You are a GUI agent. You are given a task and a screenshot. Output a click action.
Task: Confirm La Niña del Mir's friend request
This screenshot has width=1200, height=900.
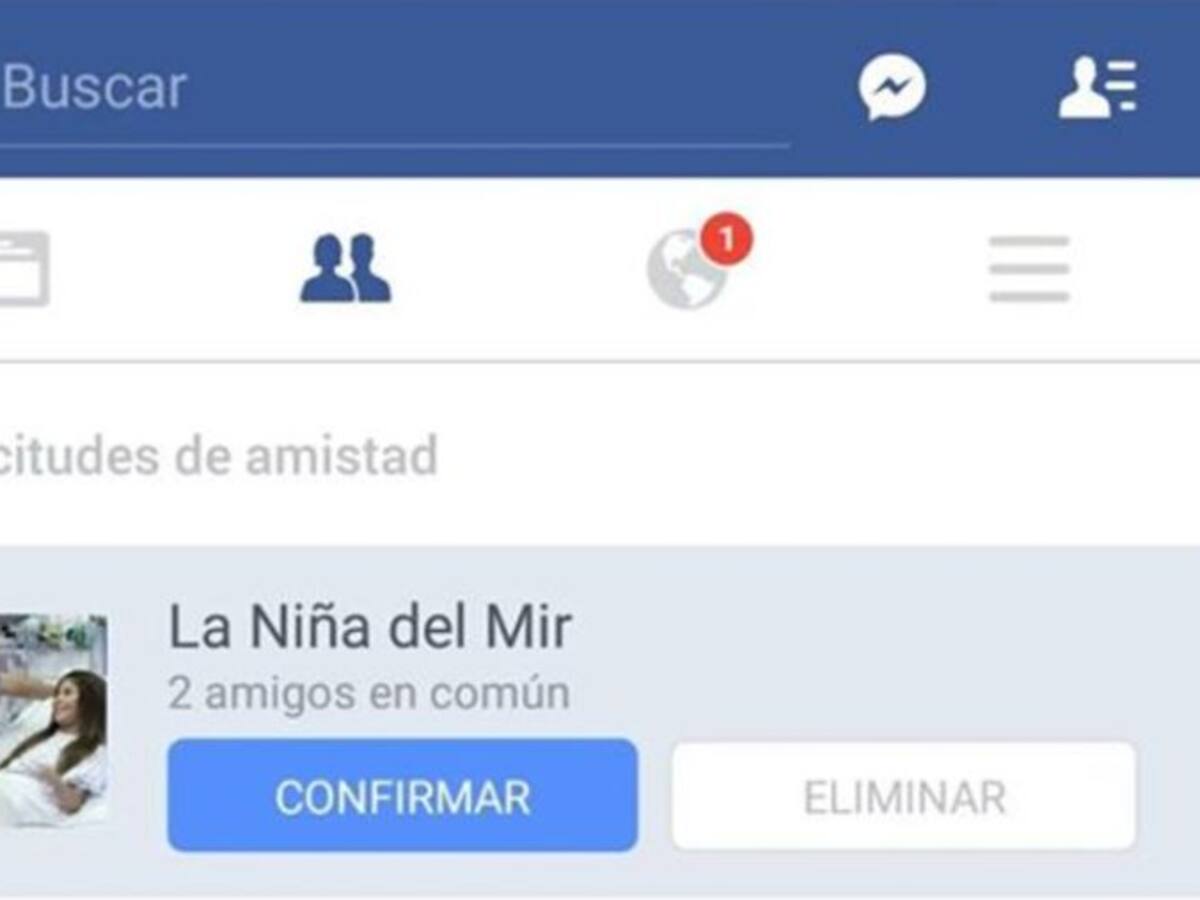pyautogui.click(x=402, y=796)
